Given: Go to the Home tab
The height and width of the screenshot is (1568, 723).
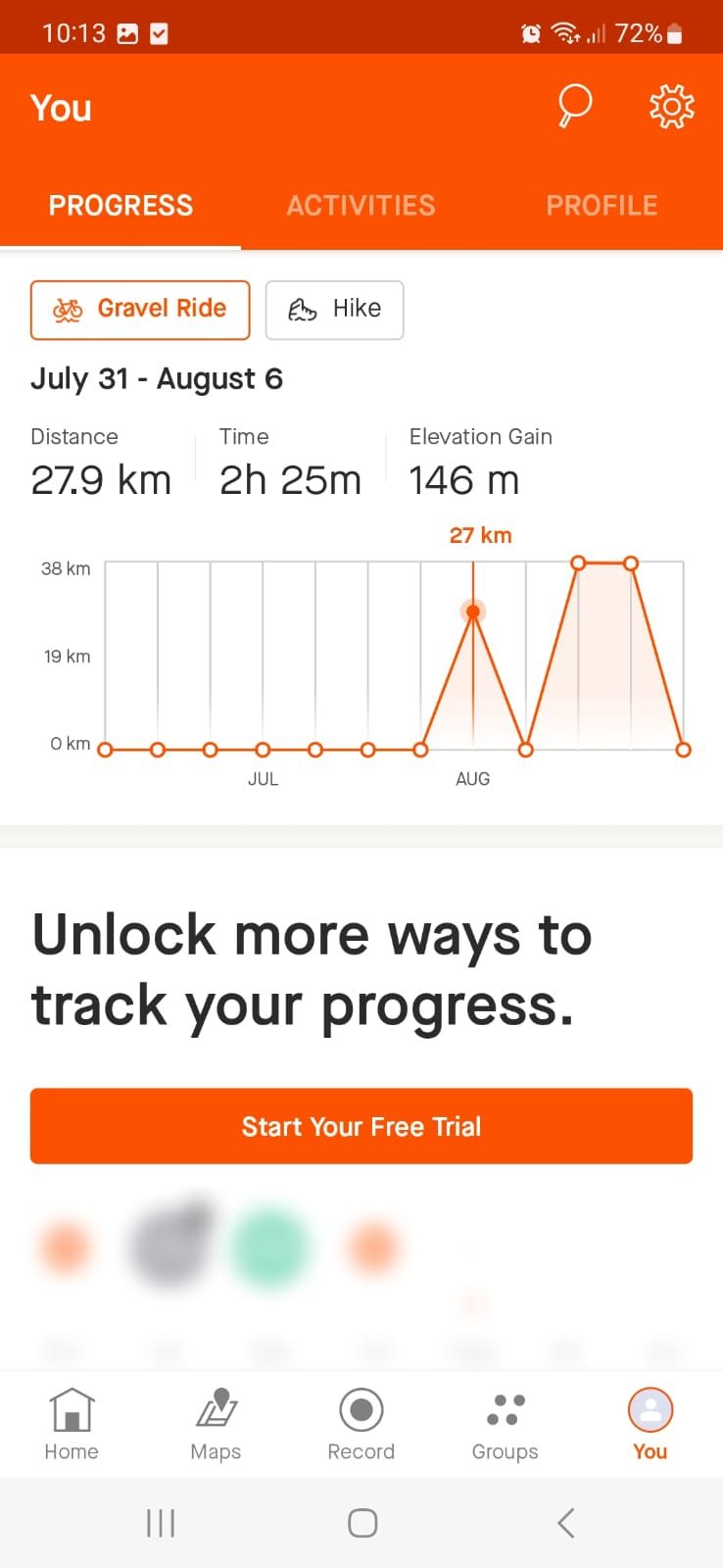Looking at the screenshot, I should pos(72,1423).
